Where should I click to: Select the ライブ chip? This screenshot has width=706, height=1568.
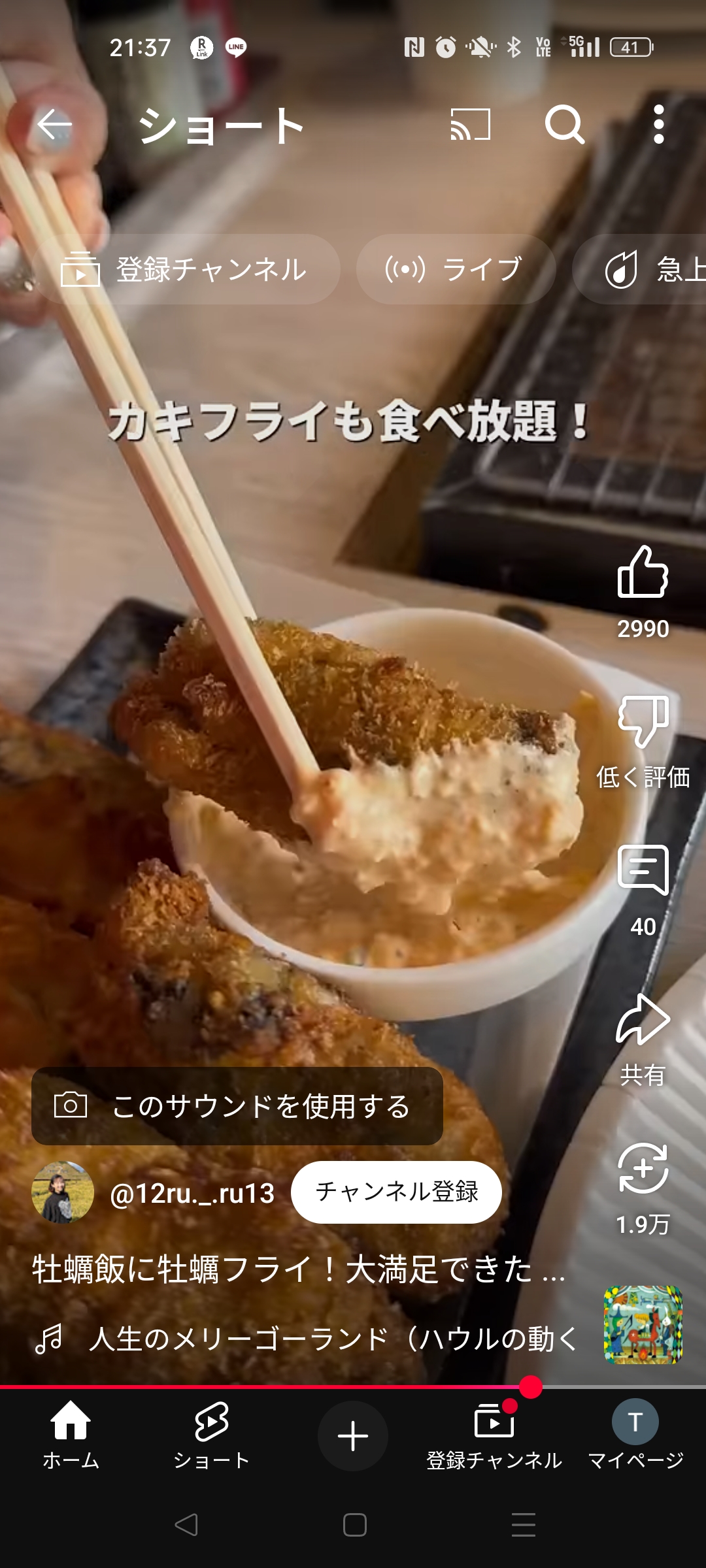456,269
